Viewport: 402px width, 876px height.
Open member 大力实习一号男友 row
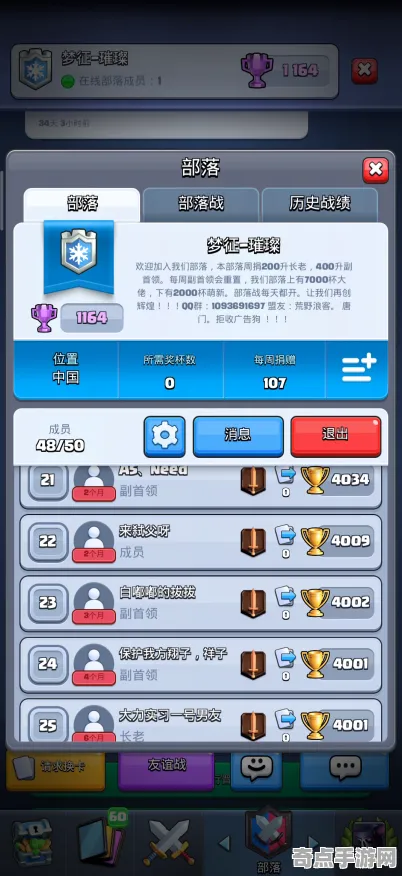(201, 721)
